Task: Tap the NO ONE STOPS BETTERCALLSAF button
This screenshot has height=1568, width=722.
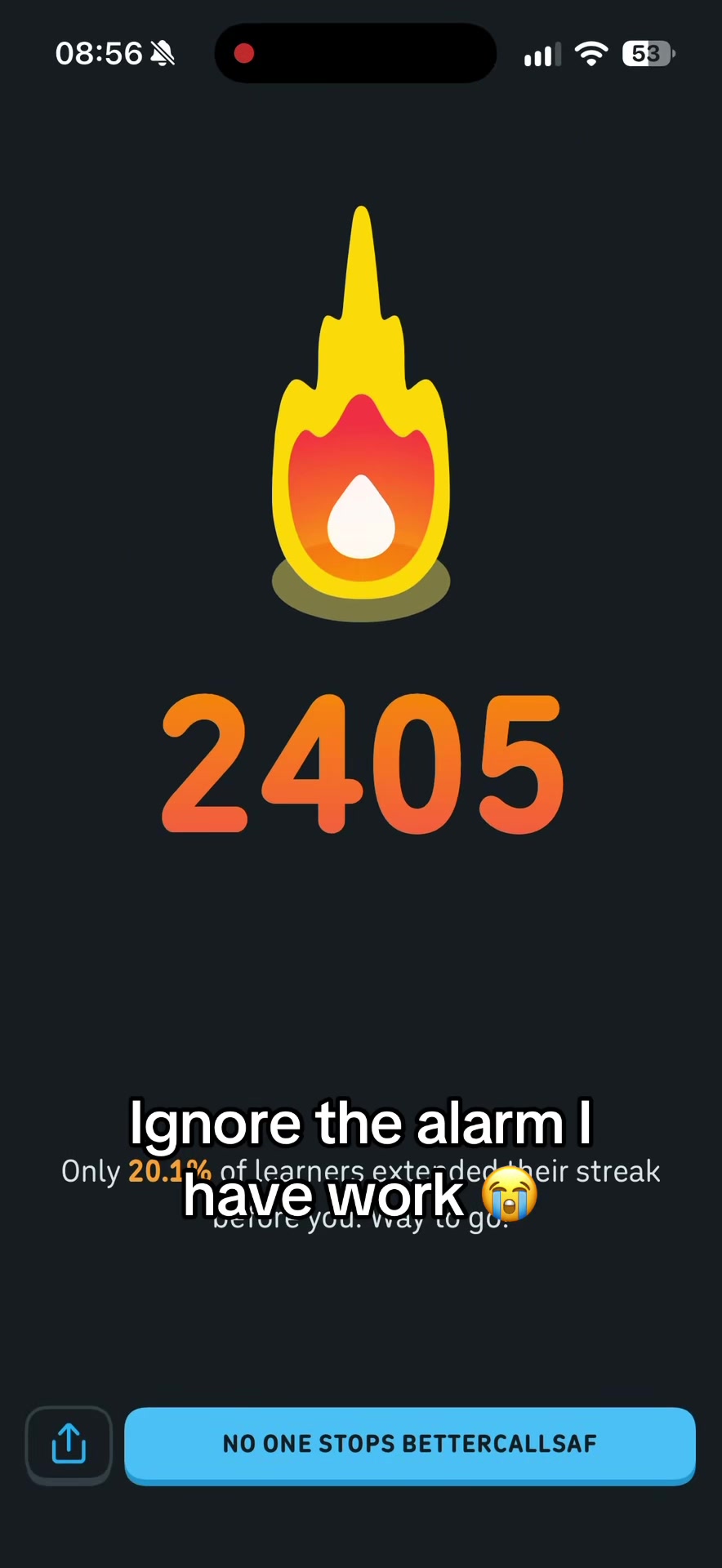Action: pyautogui.click(x=409, y=1445)
